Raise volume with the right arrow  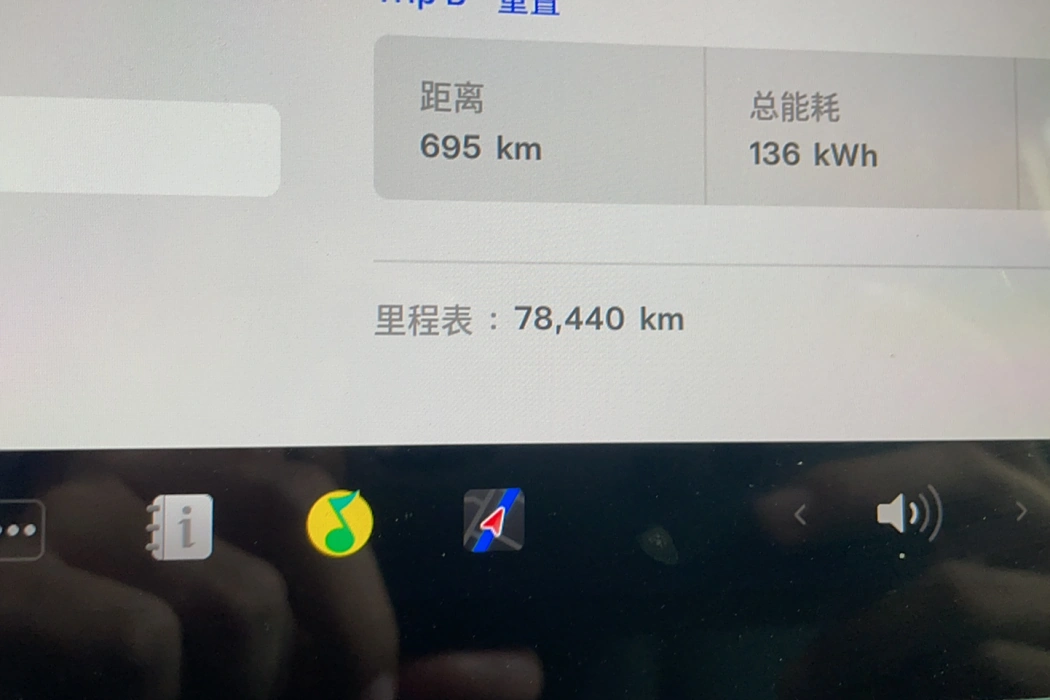(1020, 512)
